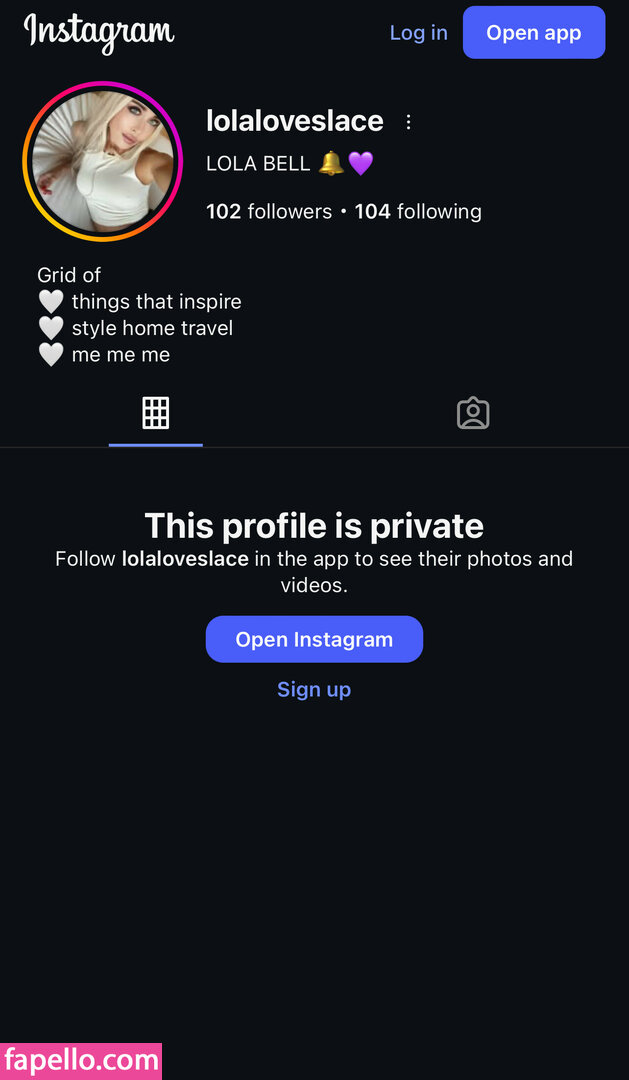Follow the Sign up link

(x=314, y=689)
